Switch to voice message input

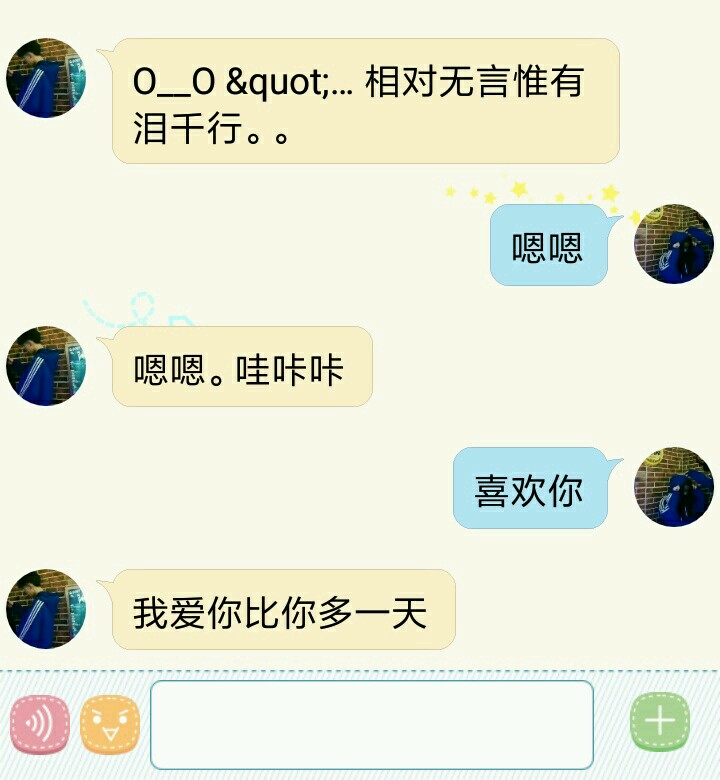[x=40, y=724]
